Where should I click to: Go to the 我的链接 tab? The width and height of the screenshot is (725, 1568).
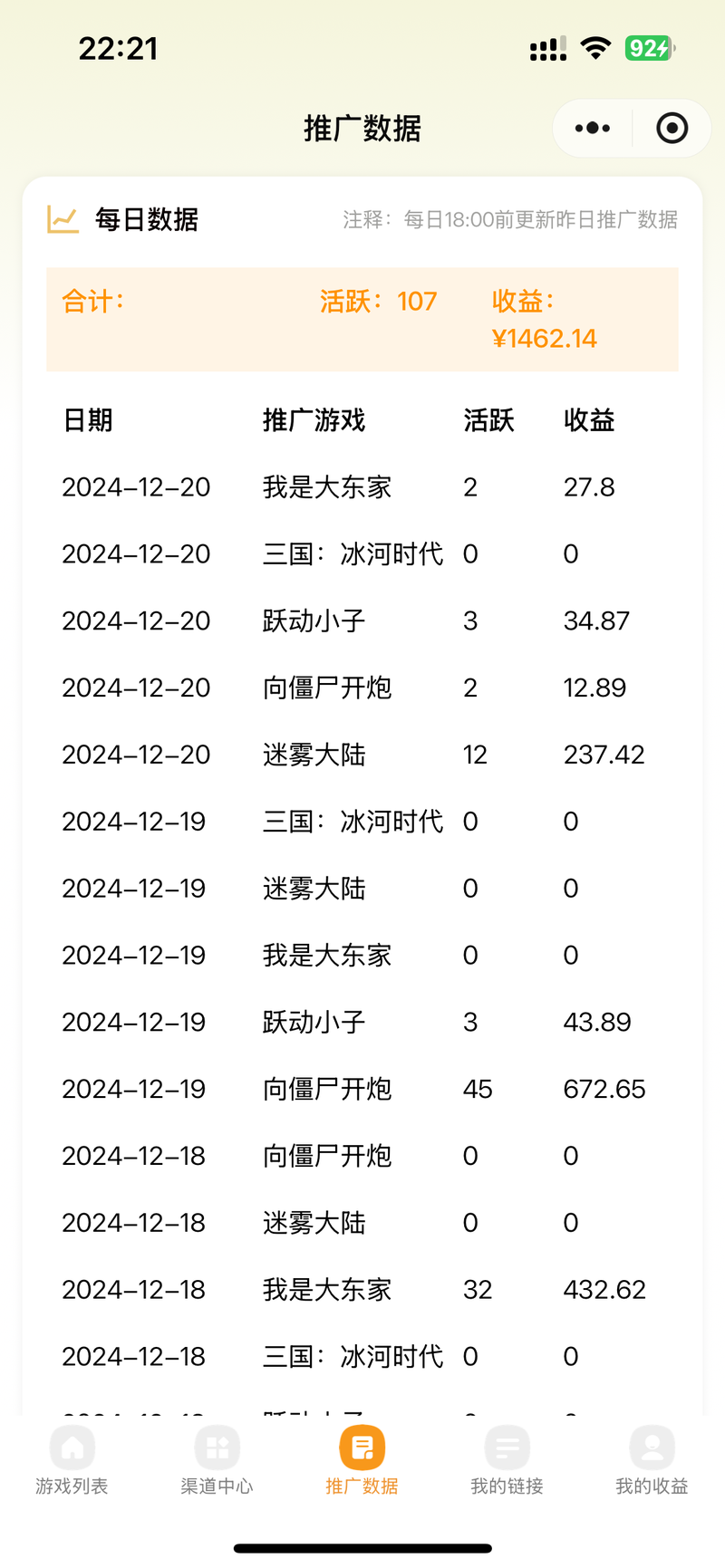click(507, 1460)
